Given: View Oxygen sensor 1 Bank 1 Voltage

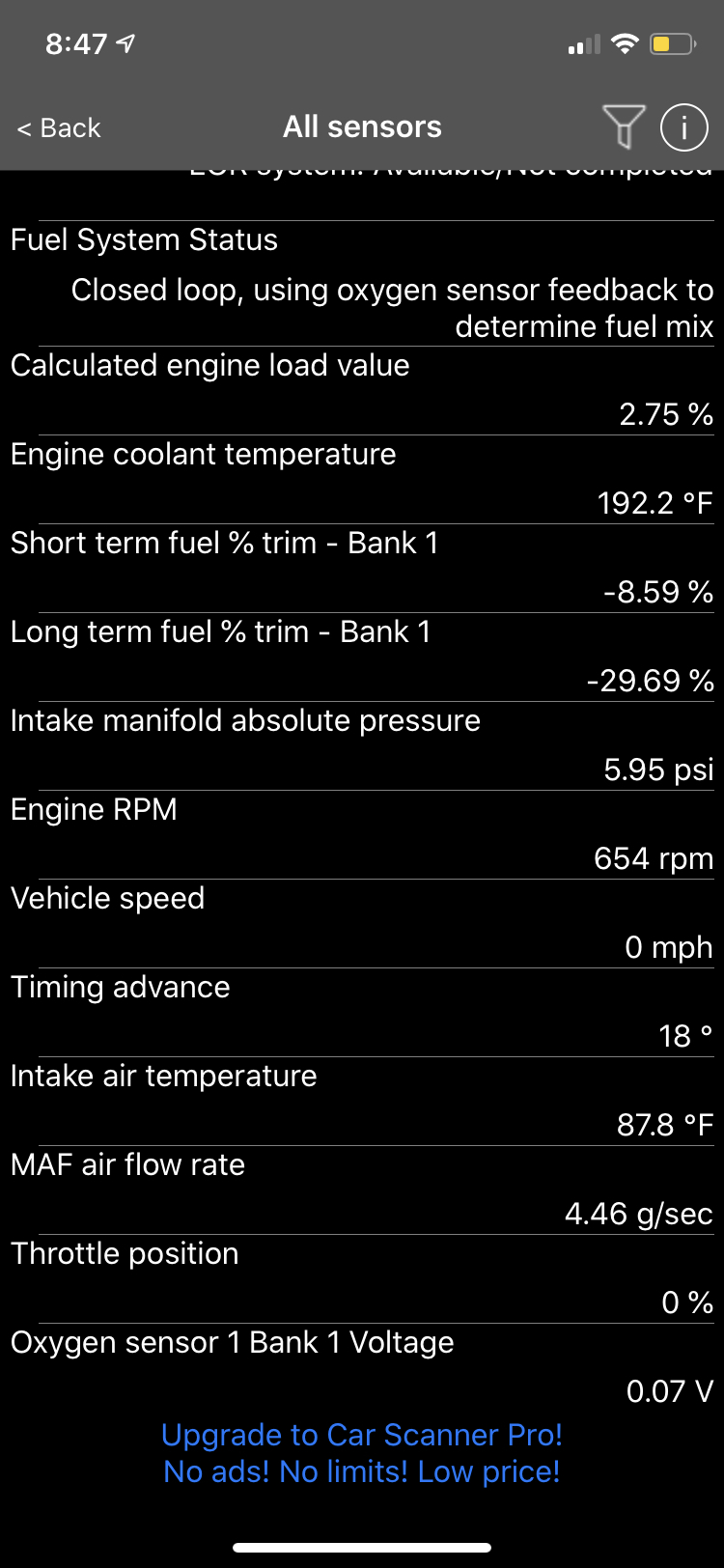Looking at the screenshot, I should pyautogui.click(x=362, y=1365).
